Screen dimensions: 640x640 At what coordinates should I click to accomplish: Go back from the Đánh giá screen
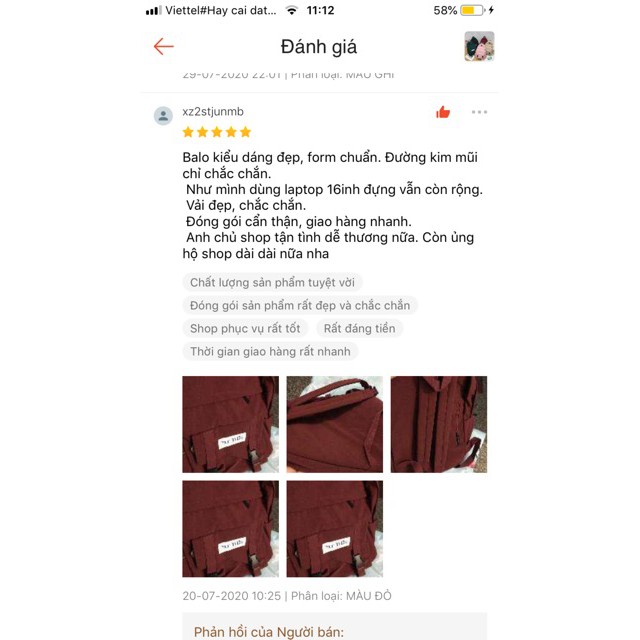pyautogui.click(x=164, y=47)
